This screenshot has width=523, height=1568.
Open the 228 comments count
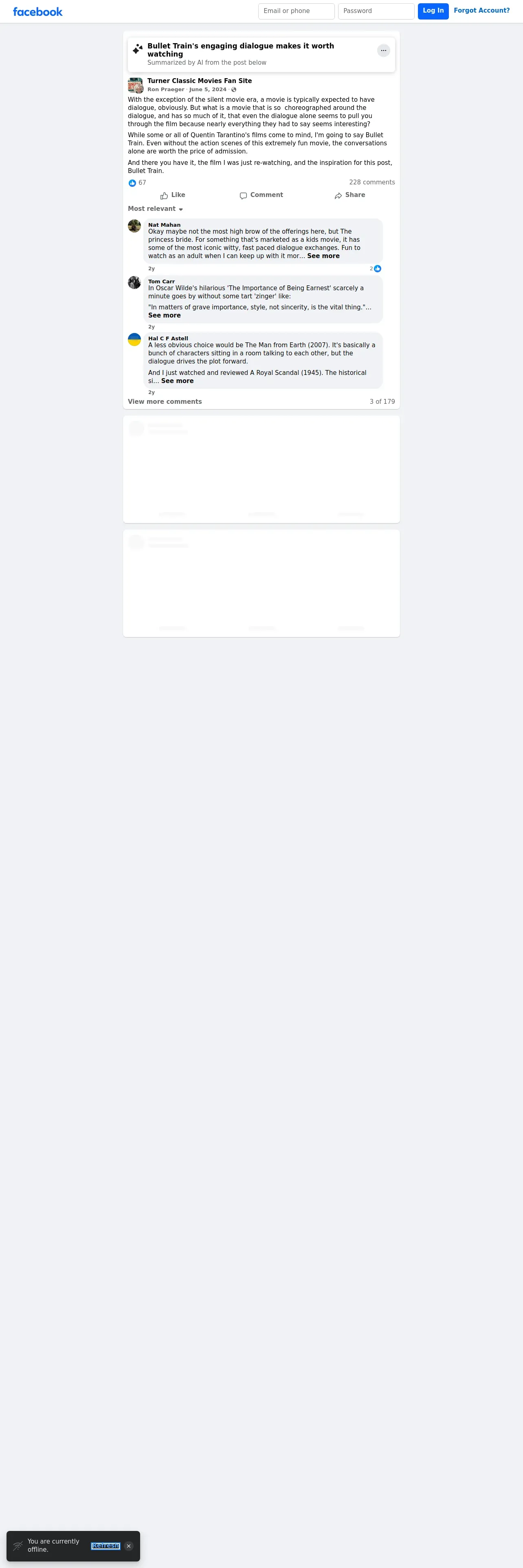(x=372, y=183)
